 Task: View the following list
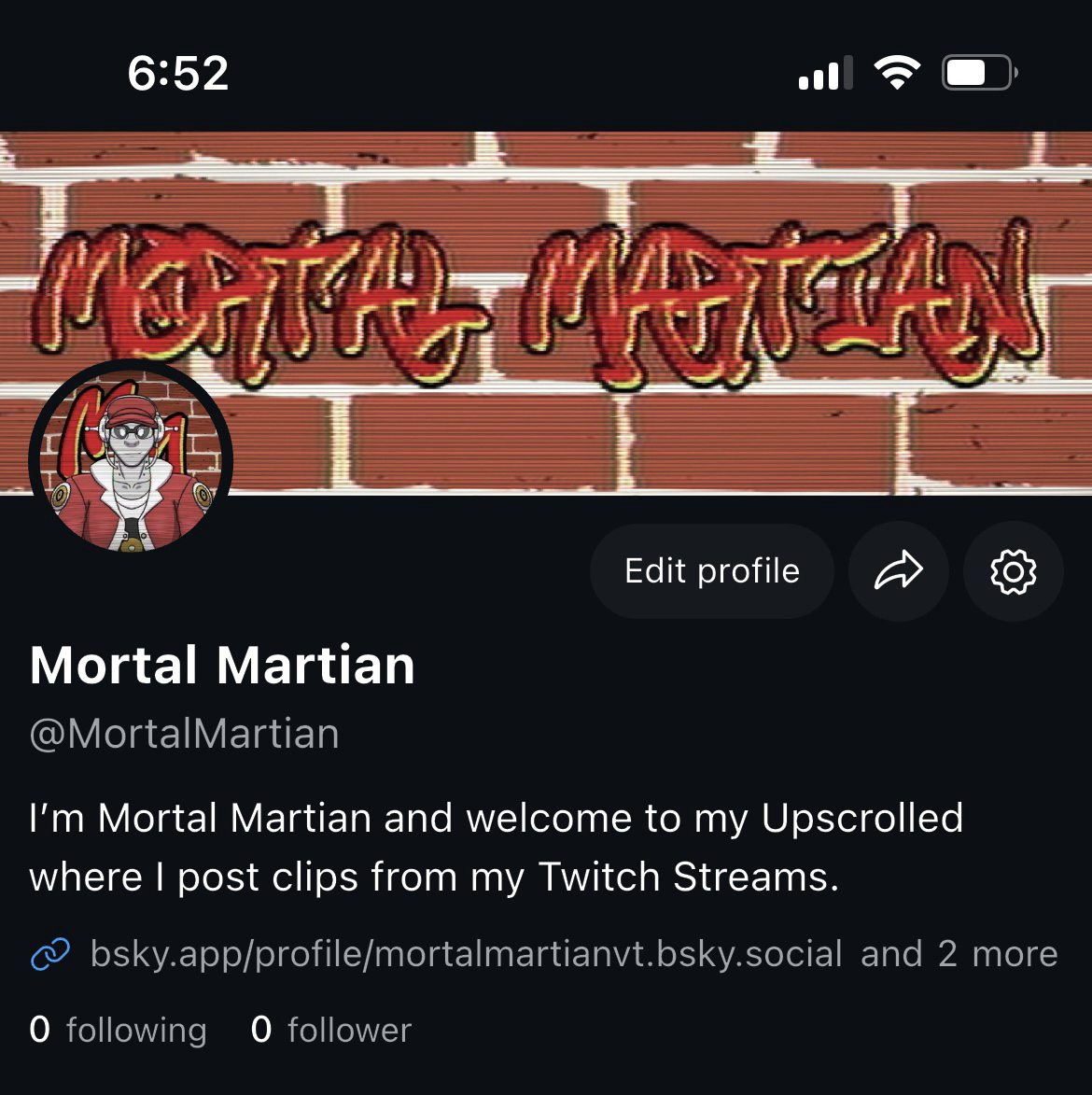pos(119,1030)
